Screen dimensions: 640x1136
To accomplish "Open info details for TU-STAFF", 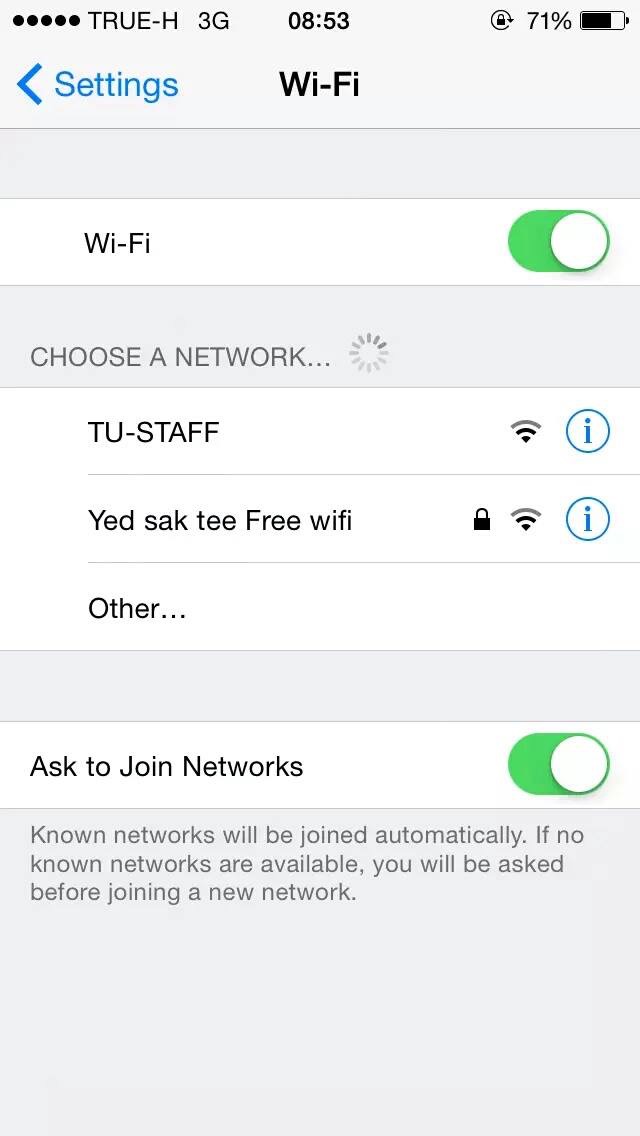I will coord(587,432).
